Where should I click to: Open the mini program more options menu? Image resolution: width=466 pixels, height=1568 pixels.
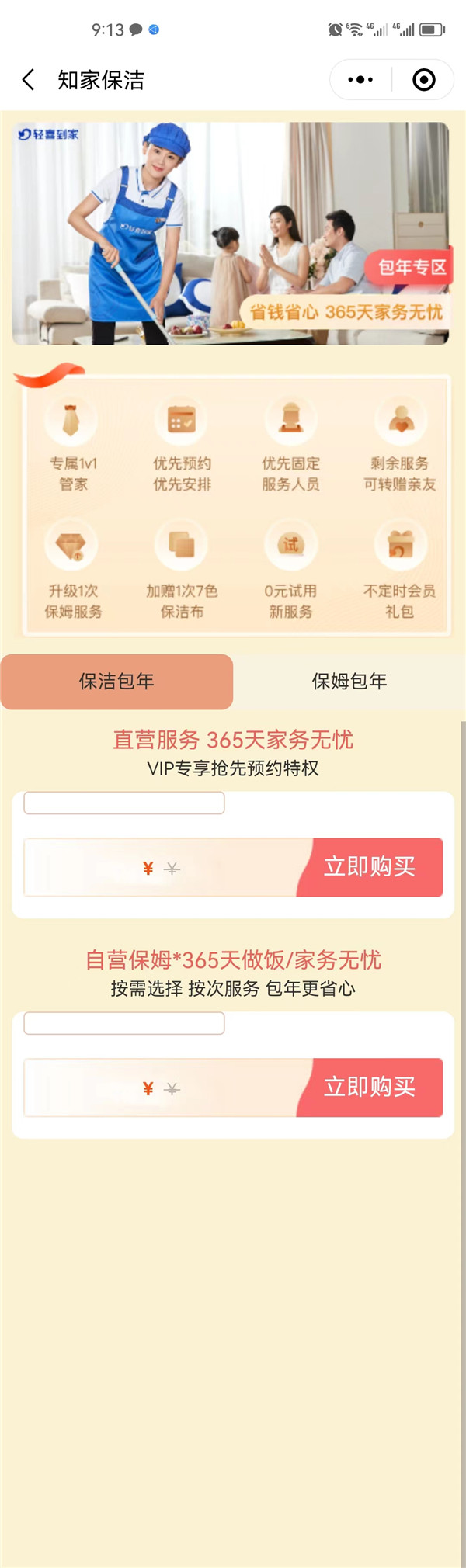point(360,80)
